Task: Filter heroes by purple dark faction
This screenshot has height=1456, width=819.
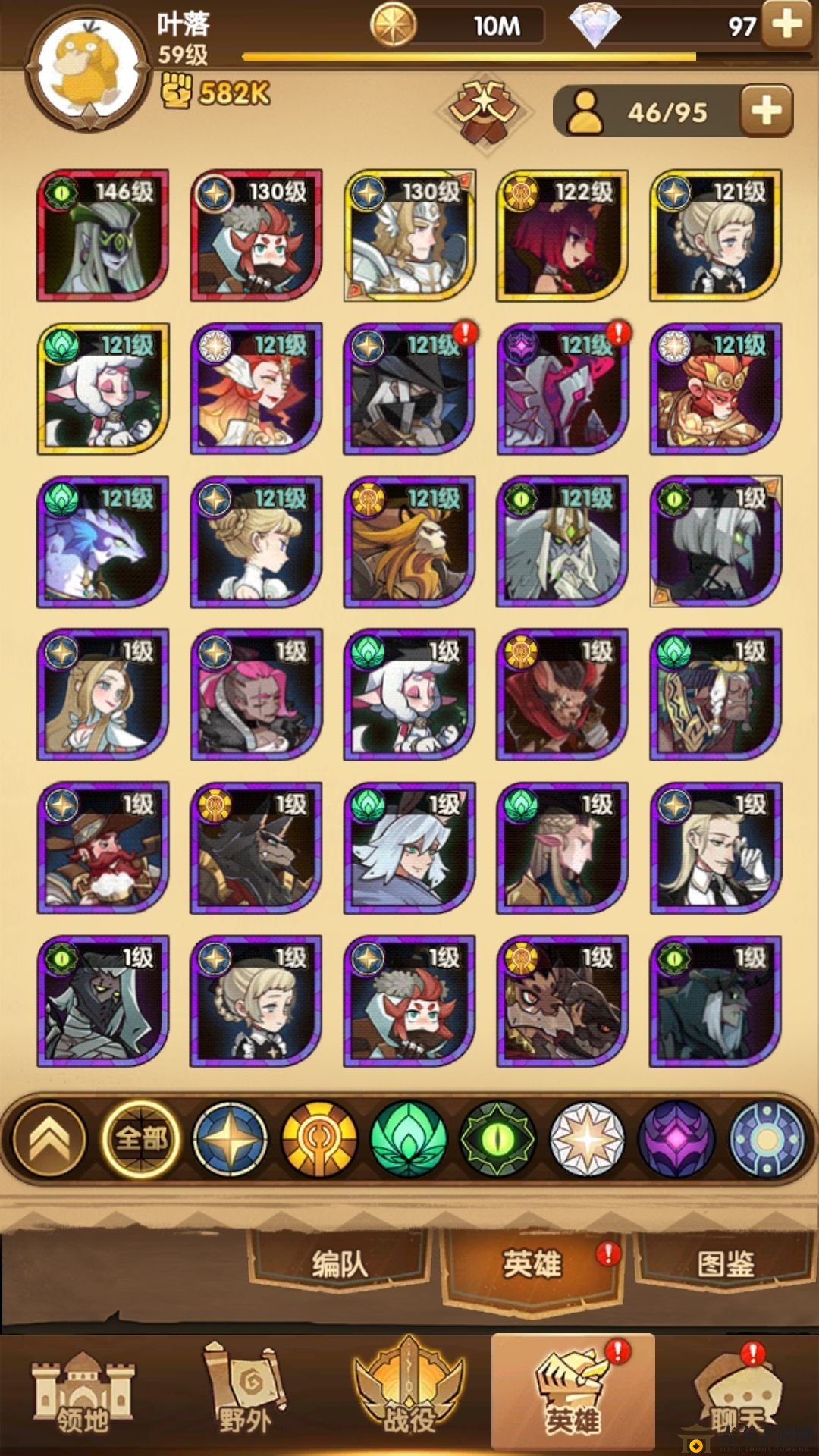Action: click(676, 1139)
